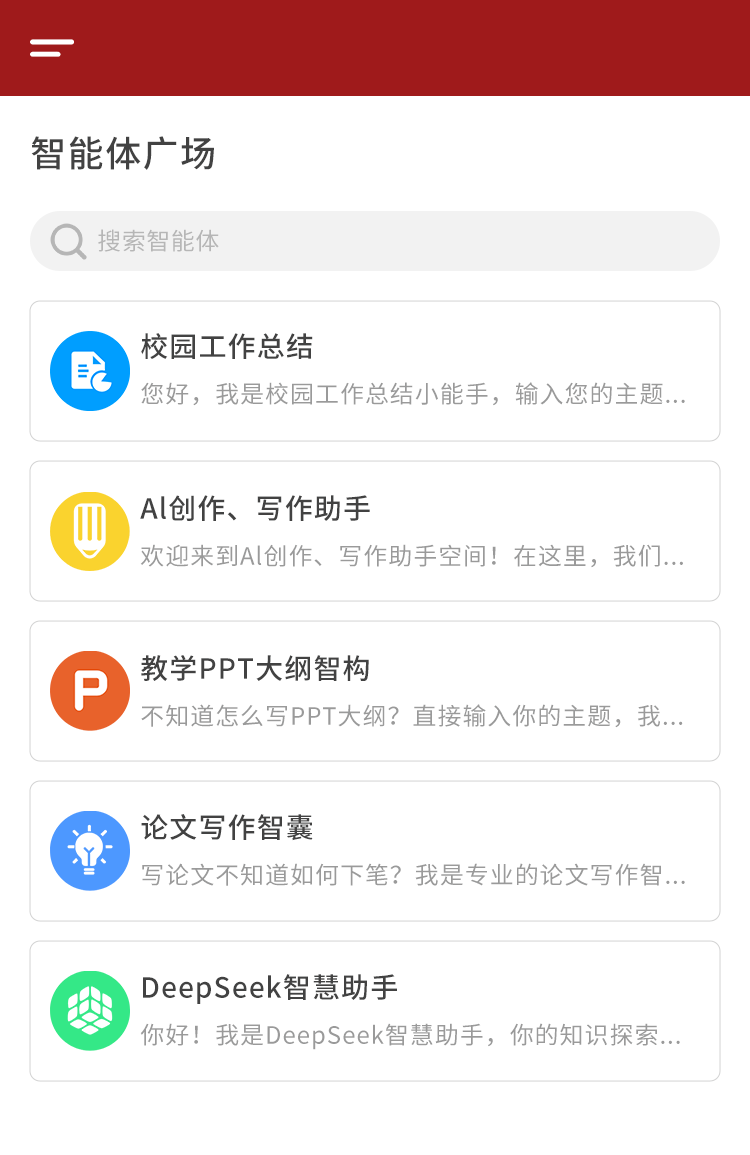Tap the 搜索智能体 search box
The image size is (750, 1155).
[375, 241]
